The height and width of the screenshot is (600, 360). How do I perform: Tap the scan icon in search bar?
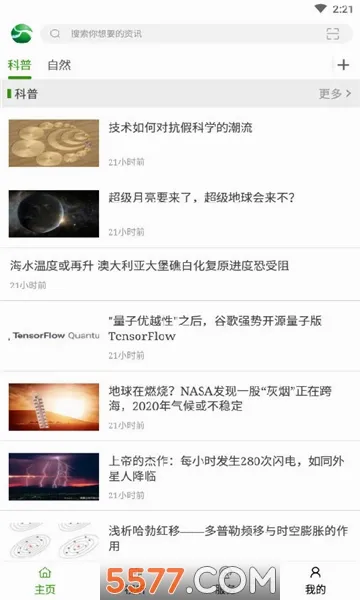332,34
